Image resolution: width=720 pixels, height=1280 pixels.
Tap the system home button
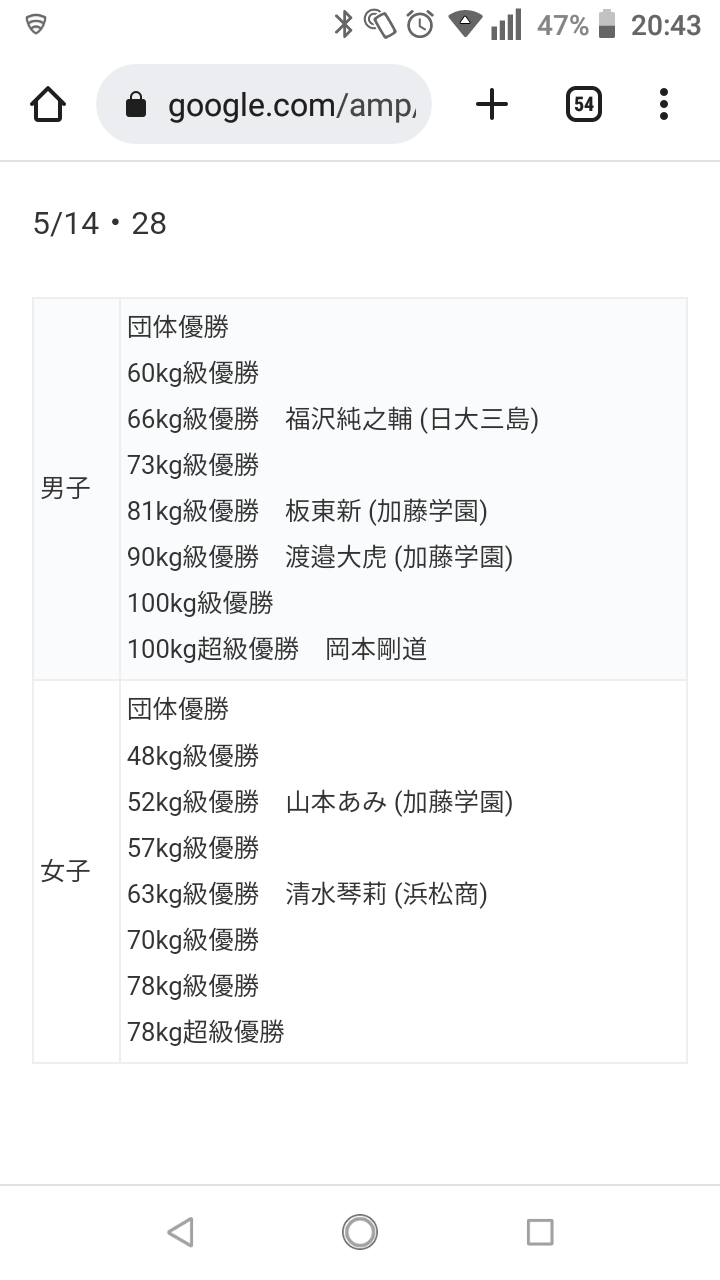[360, 1232]
